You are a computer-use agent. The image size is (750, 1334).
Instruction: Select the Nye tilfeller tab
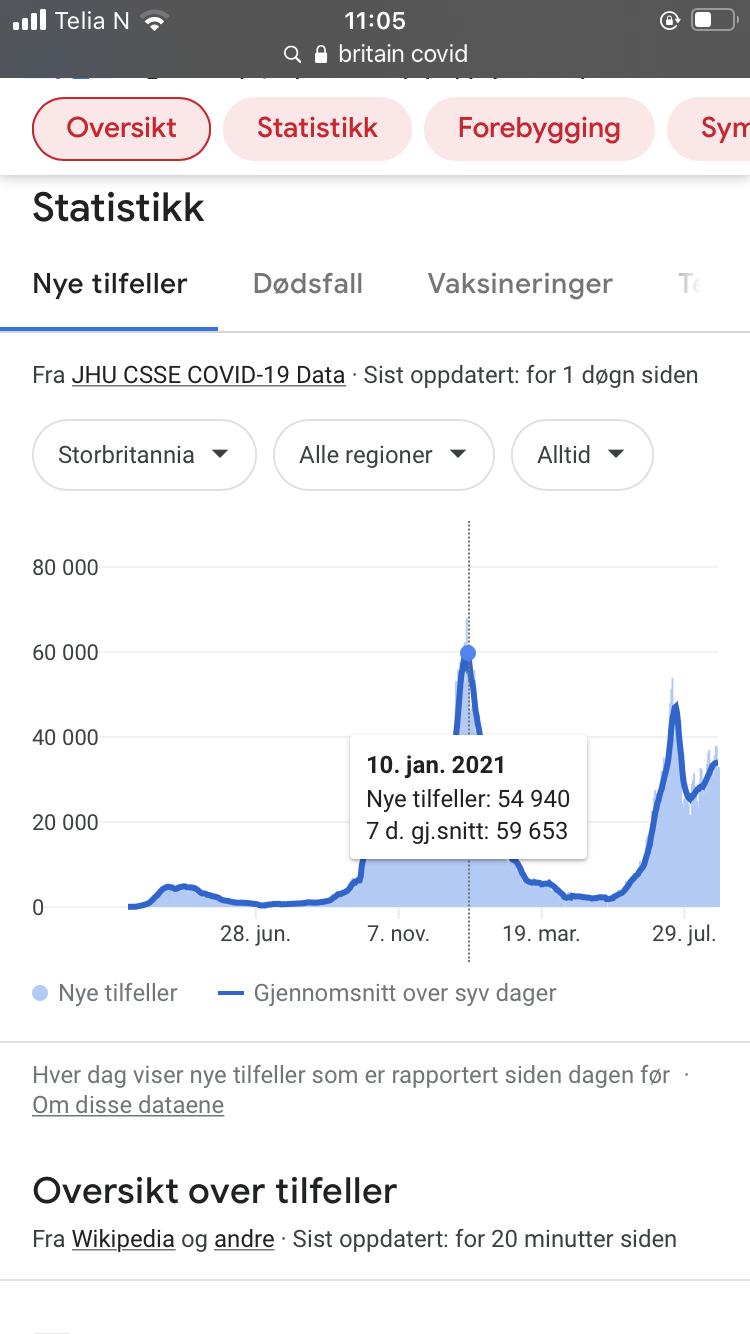pos(110,284)
